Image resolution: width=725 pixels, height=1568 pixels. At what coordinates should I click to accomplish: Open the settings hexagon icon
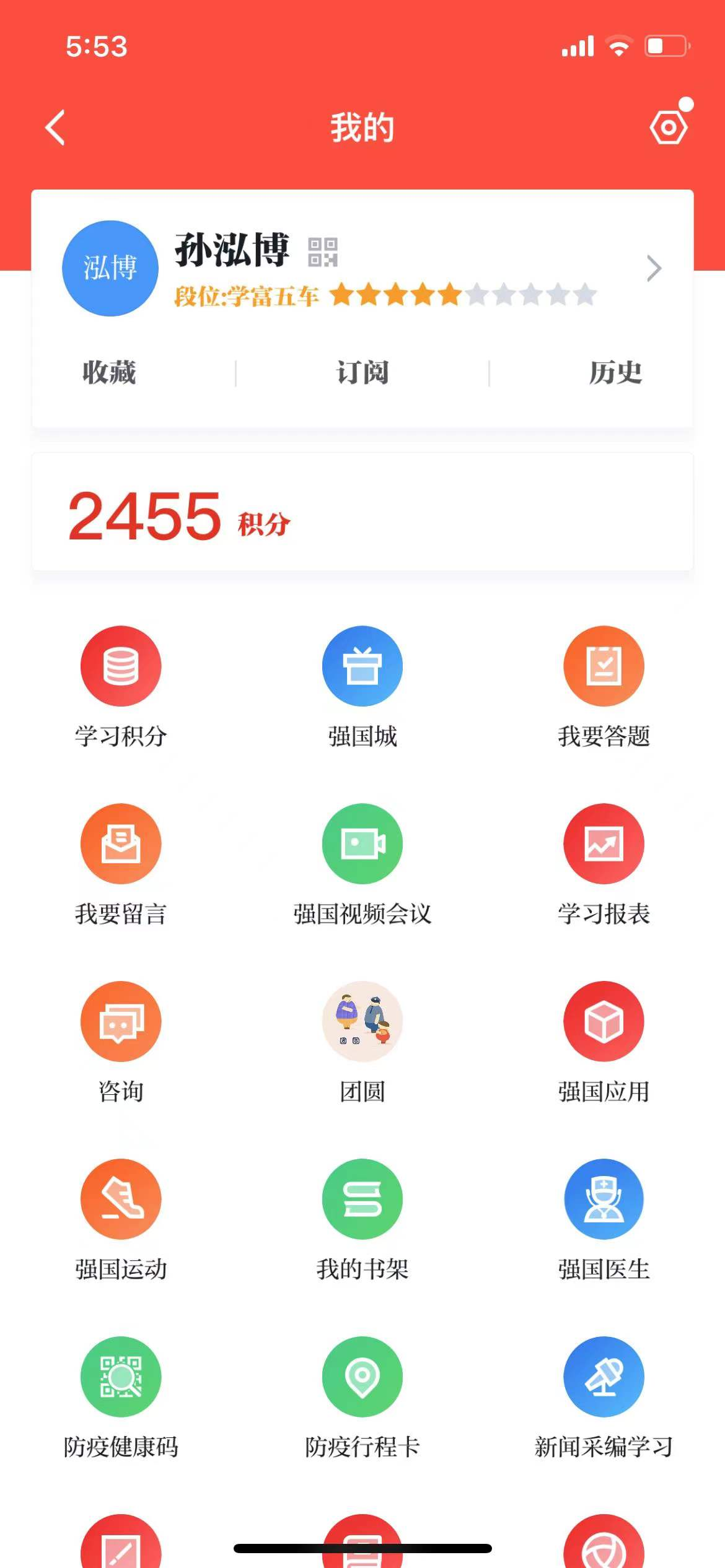[668, 128]
